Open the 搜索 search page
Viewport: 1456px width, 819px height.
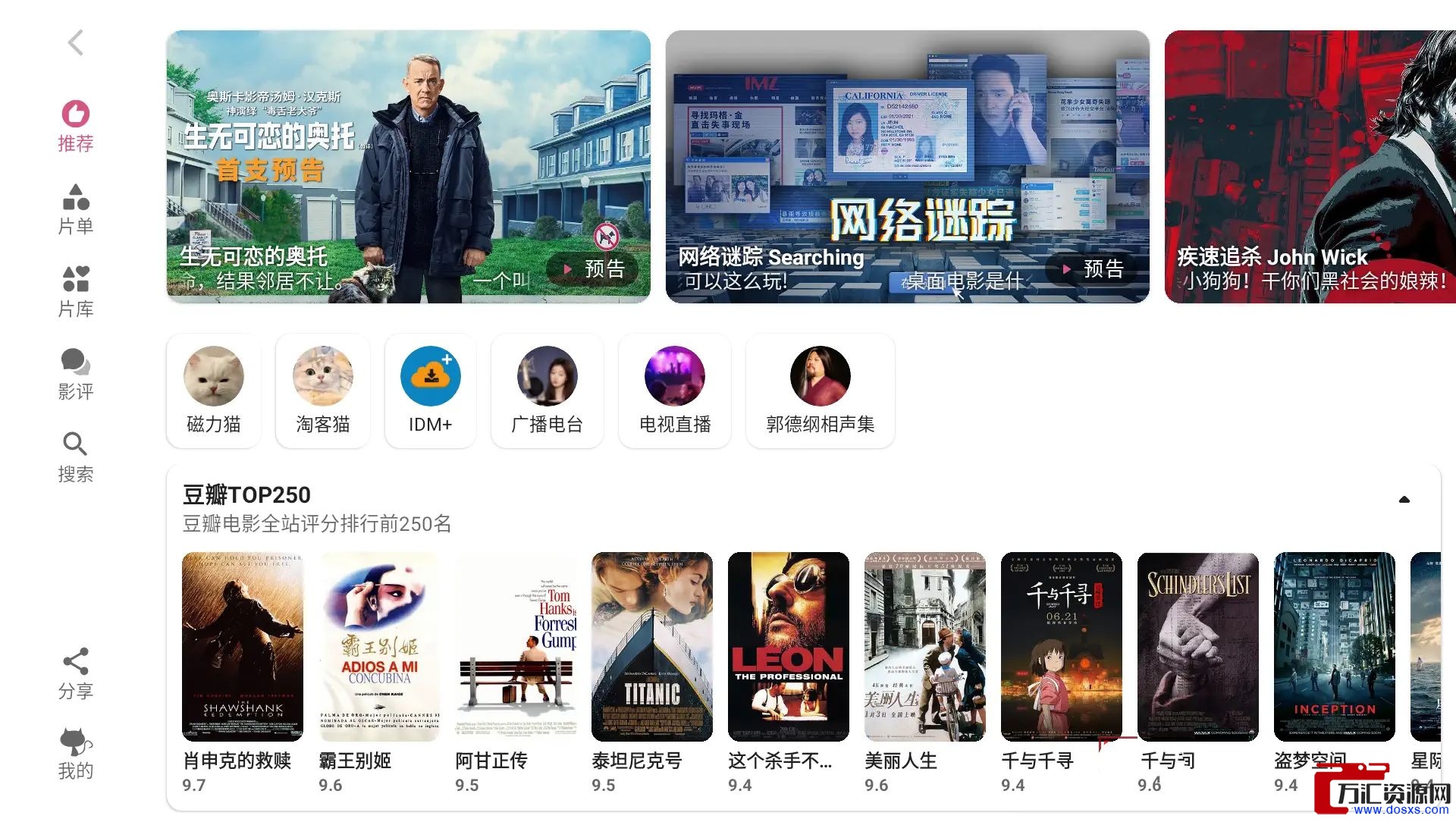tap(75, 457)
